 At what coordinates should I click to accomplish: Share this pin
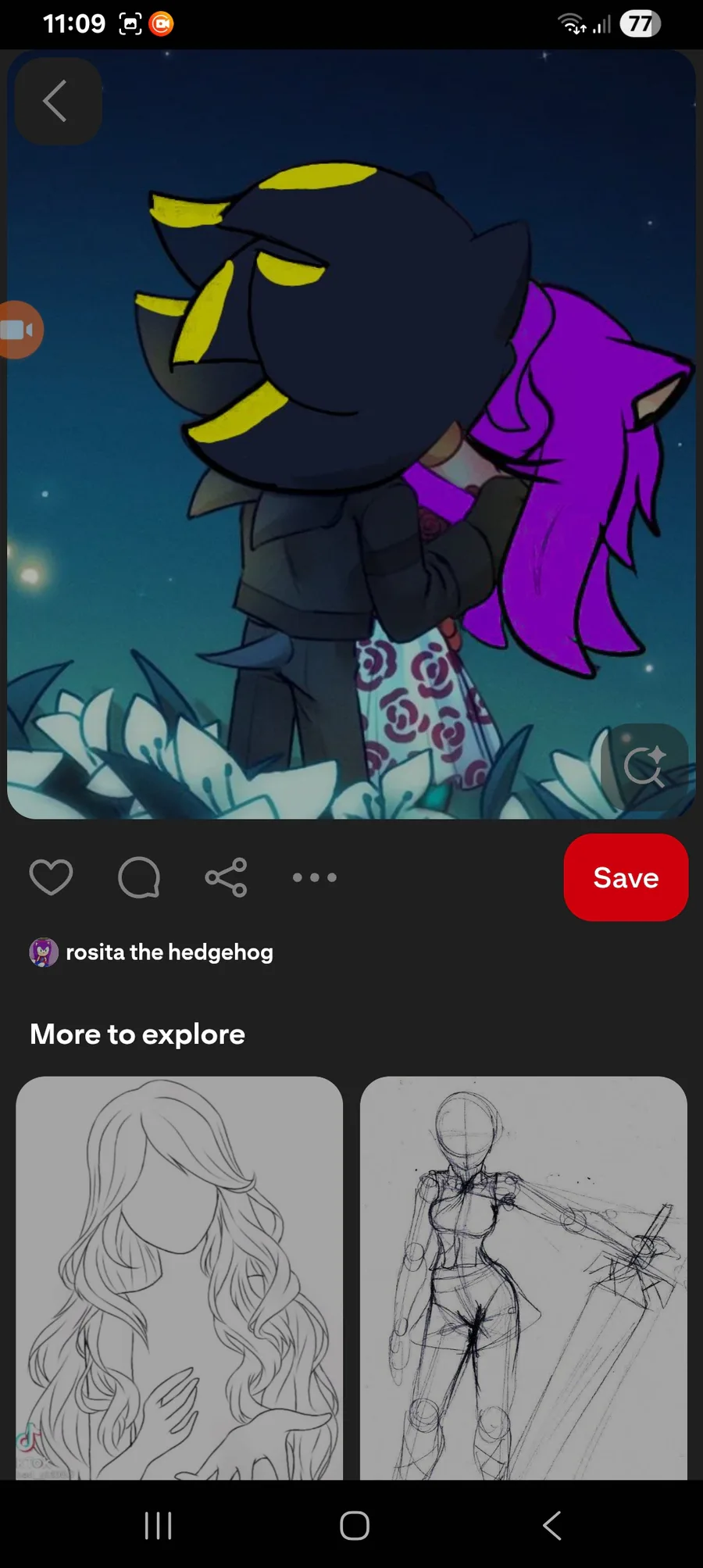[x=227, y=877]
